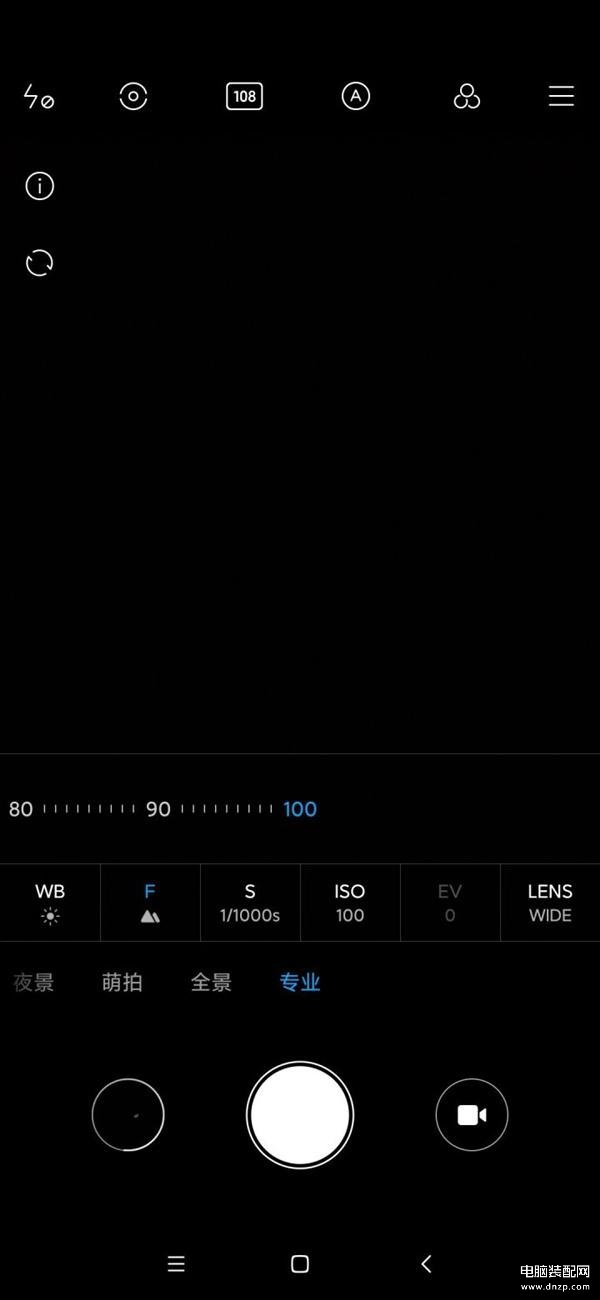Screen dimensions: 600x1300
Task: Switch to 夜景 night mode
Action: coord(34,983)
